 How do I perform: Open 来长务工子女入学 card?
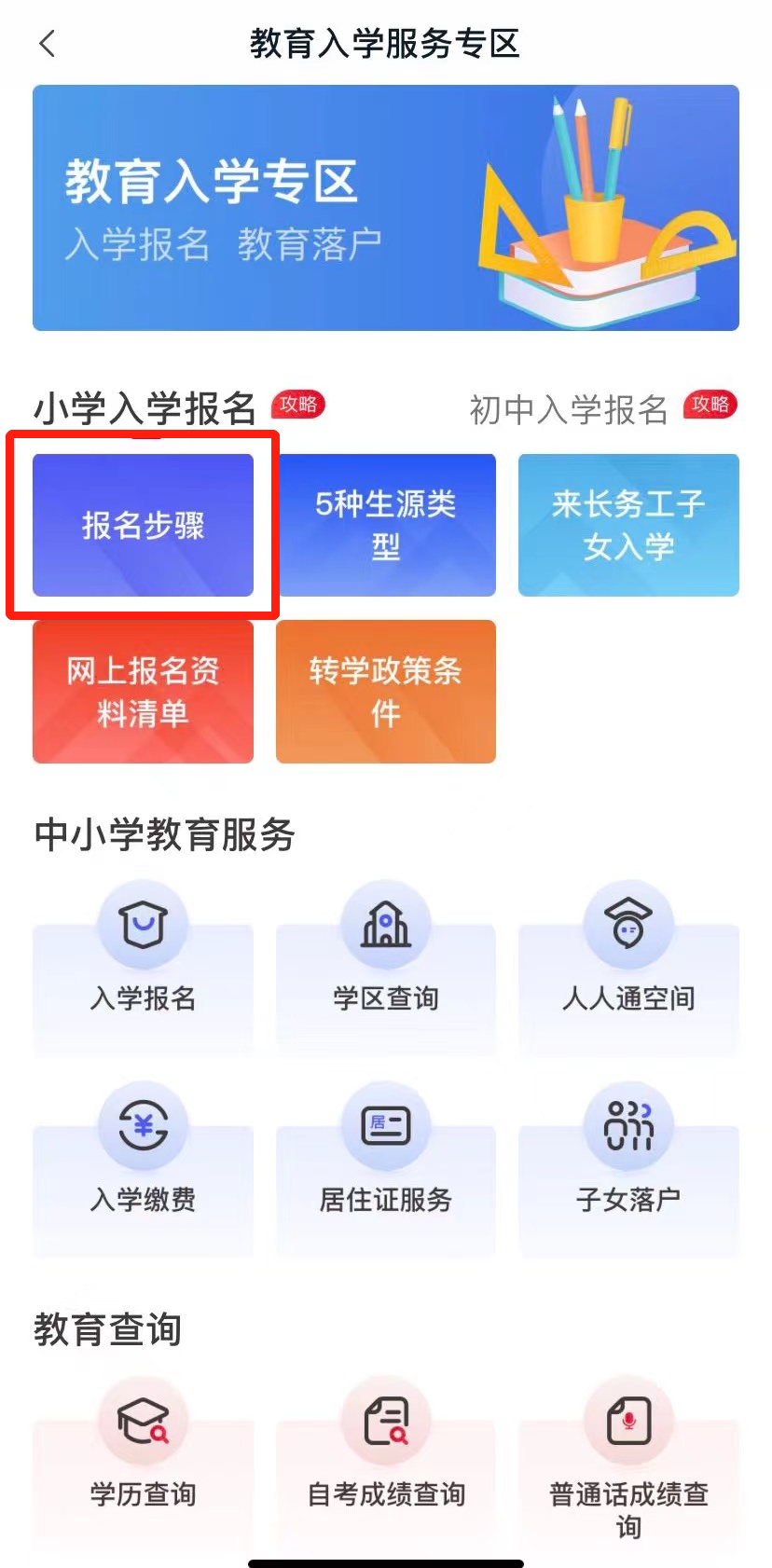coord(628,525)
